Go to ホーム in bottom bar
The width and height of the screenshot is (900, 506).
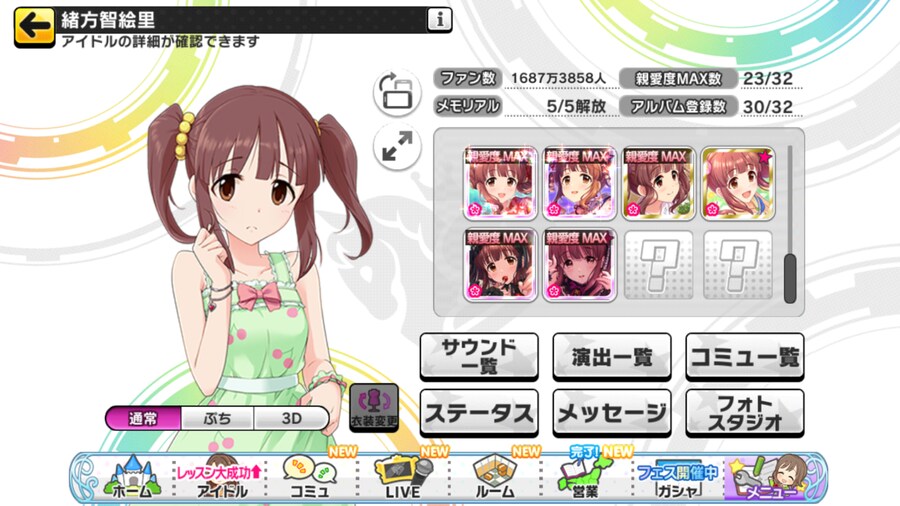130,478
